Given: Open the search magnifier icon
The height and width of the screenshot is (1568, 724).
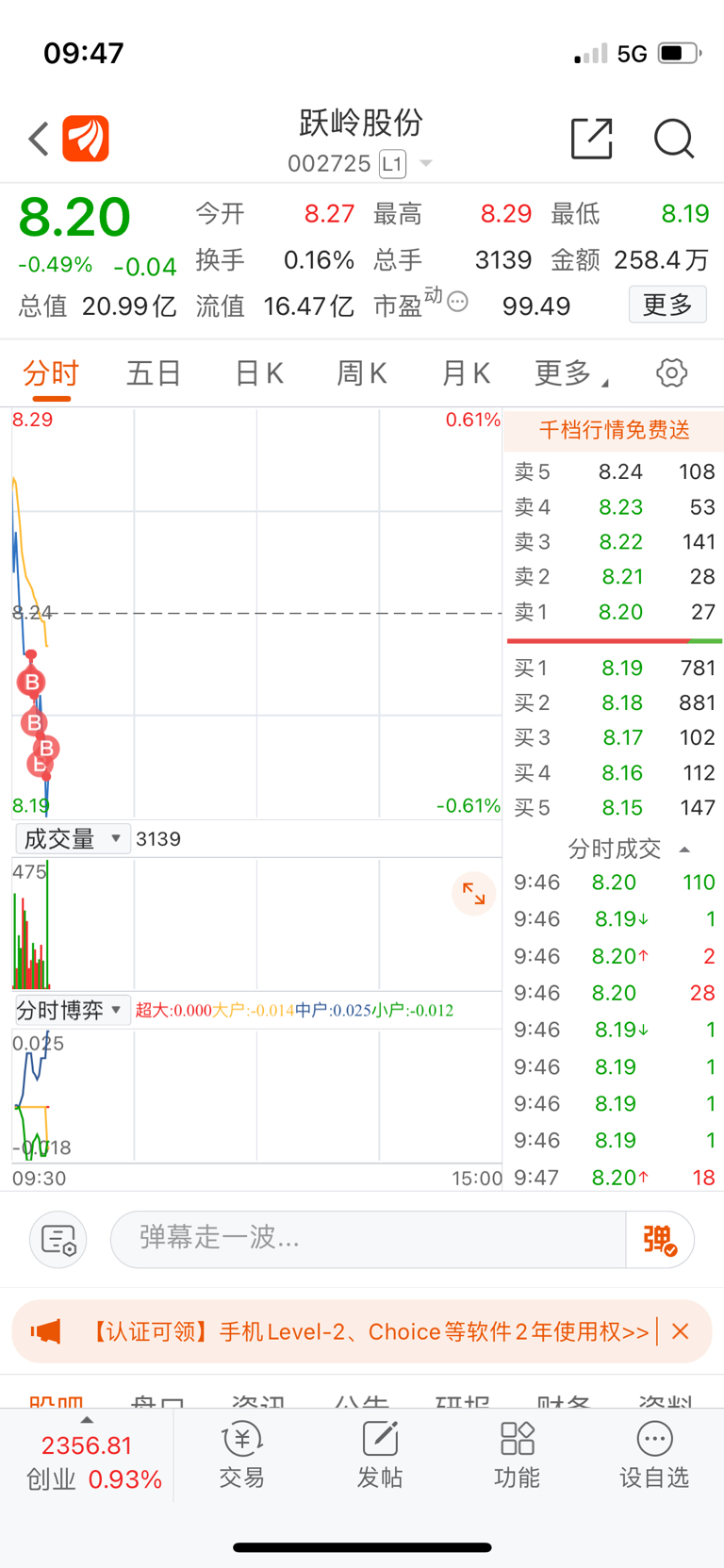Looking at the screenshot, I should coord(673,140).
